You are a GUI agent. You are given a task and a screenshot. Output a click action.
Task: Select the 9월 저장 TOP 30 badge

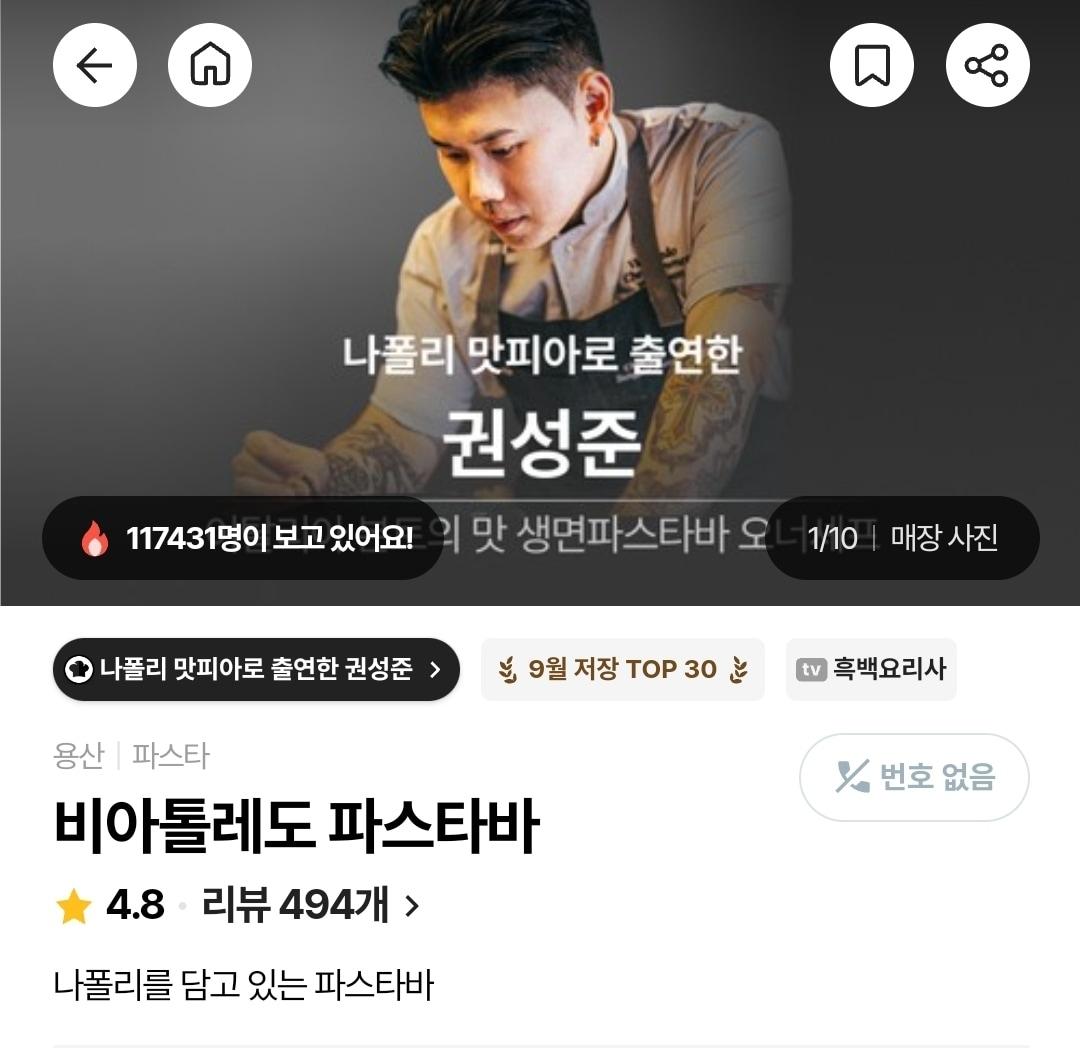pos(623,670)
